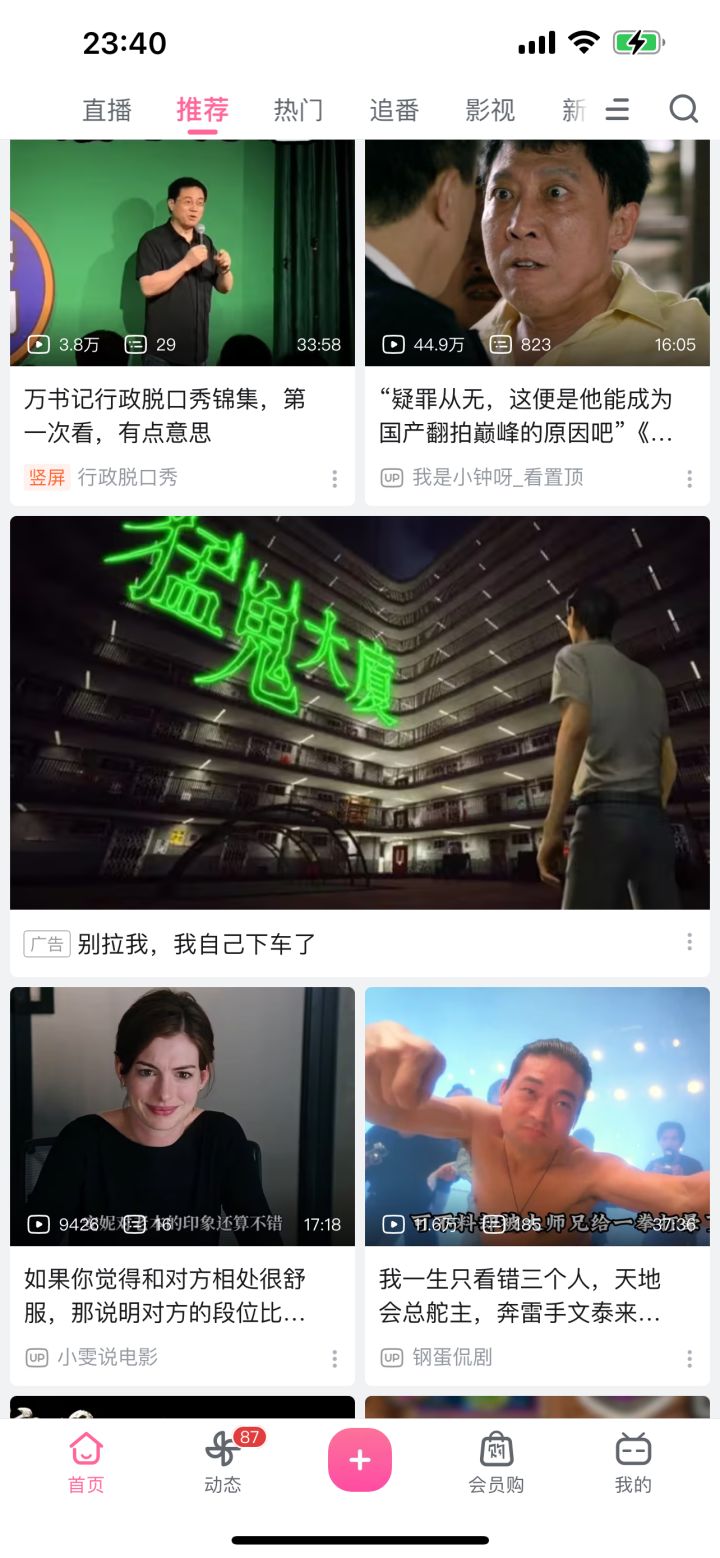Open the 万书记行政脱口秀锦集 video

182,322
